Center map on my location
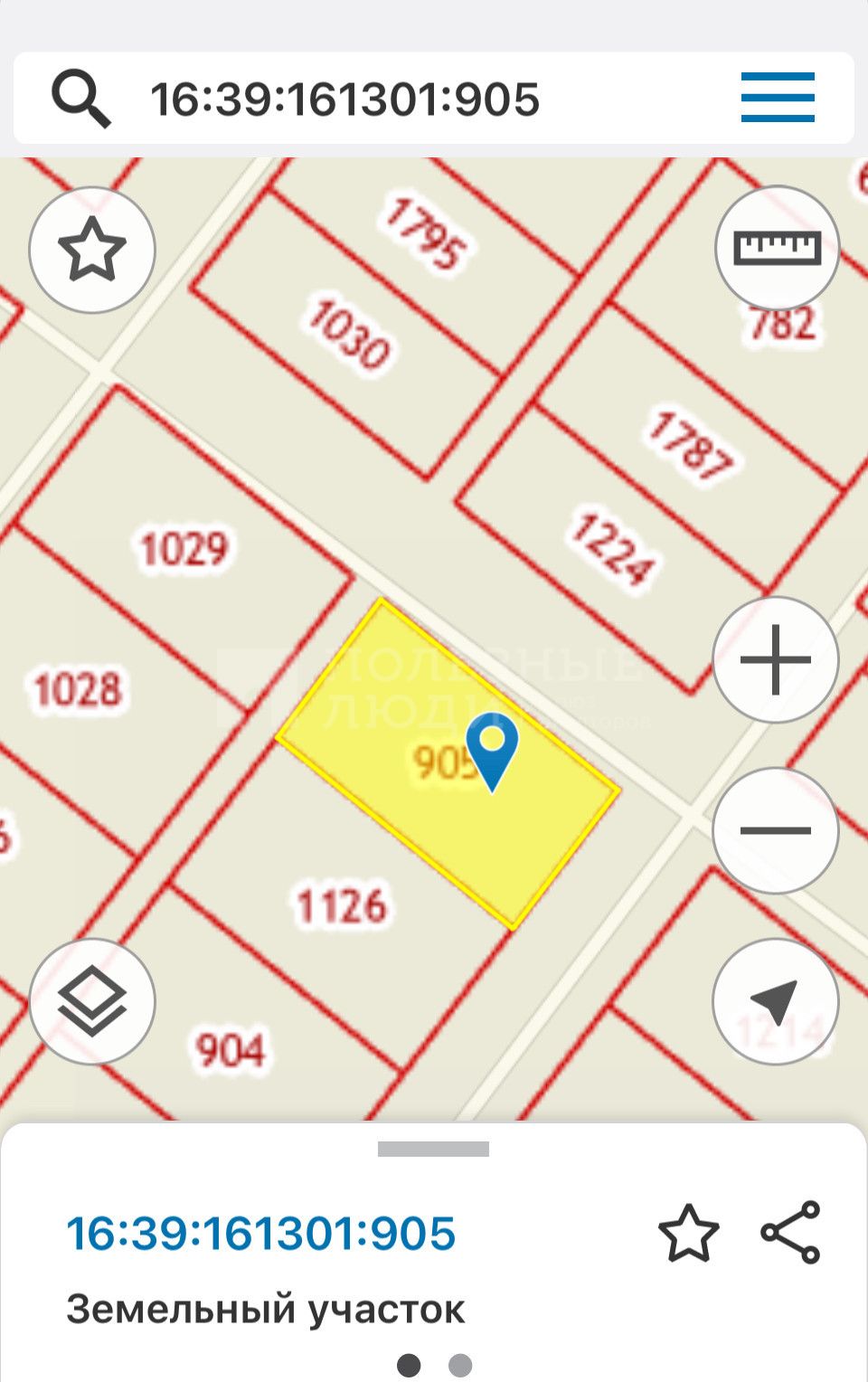Image resolution: width=868 pixels, height=1382 pixels. [775, 1001]
